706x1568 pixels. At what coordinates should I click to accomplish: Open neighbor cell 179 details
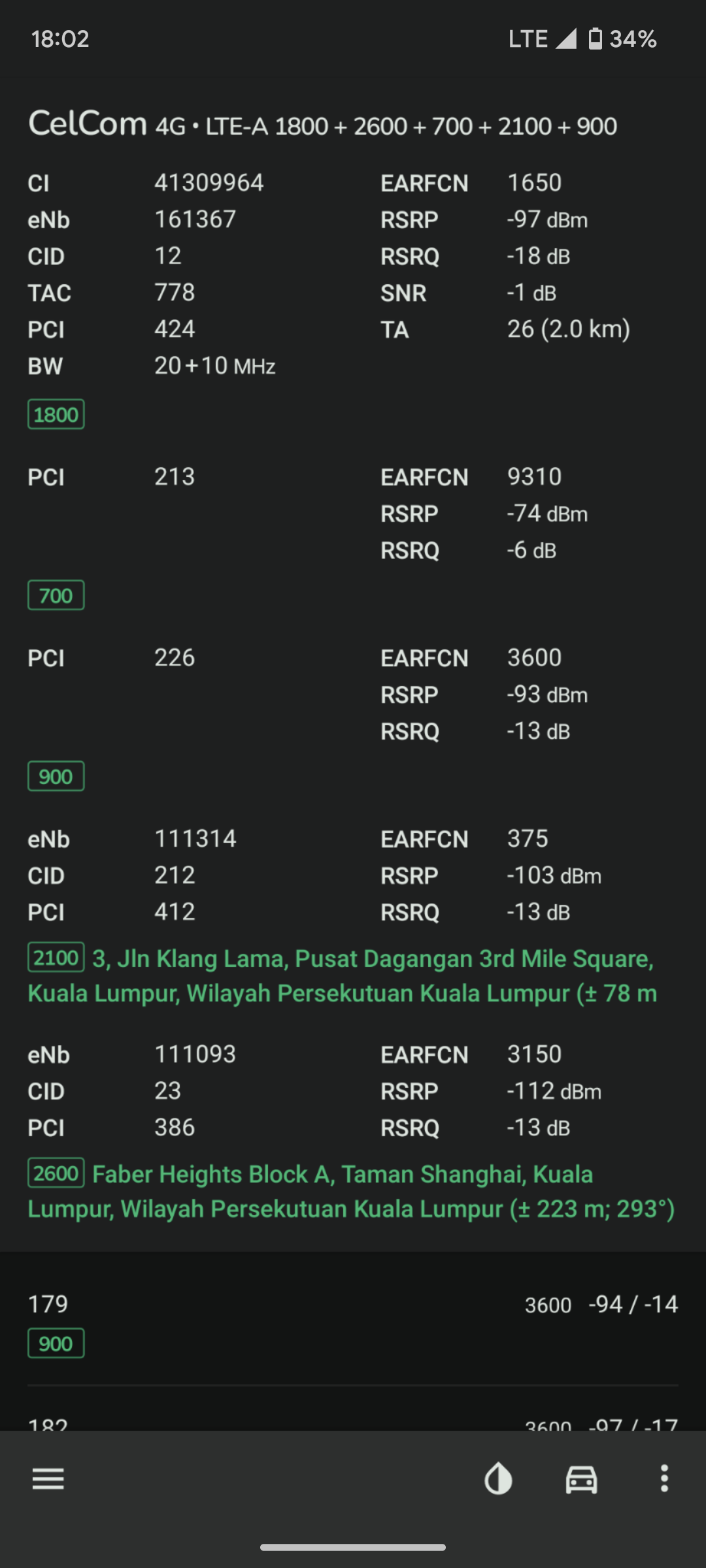(x=353, y=1320)
